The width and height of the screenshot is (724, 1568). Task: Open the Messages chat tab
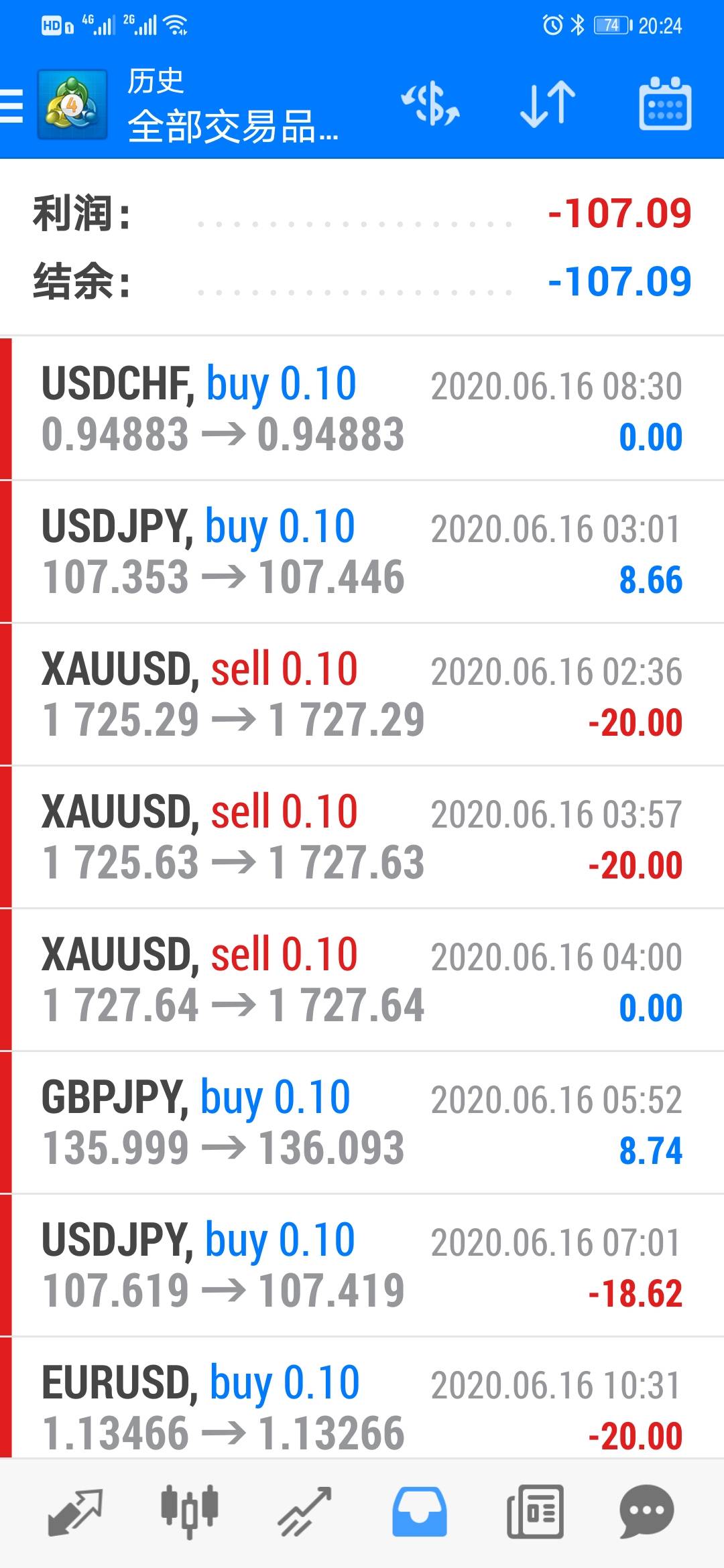tap(647, 1512)
